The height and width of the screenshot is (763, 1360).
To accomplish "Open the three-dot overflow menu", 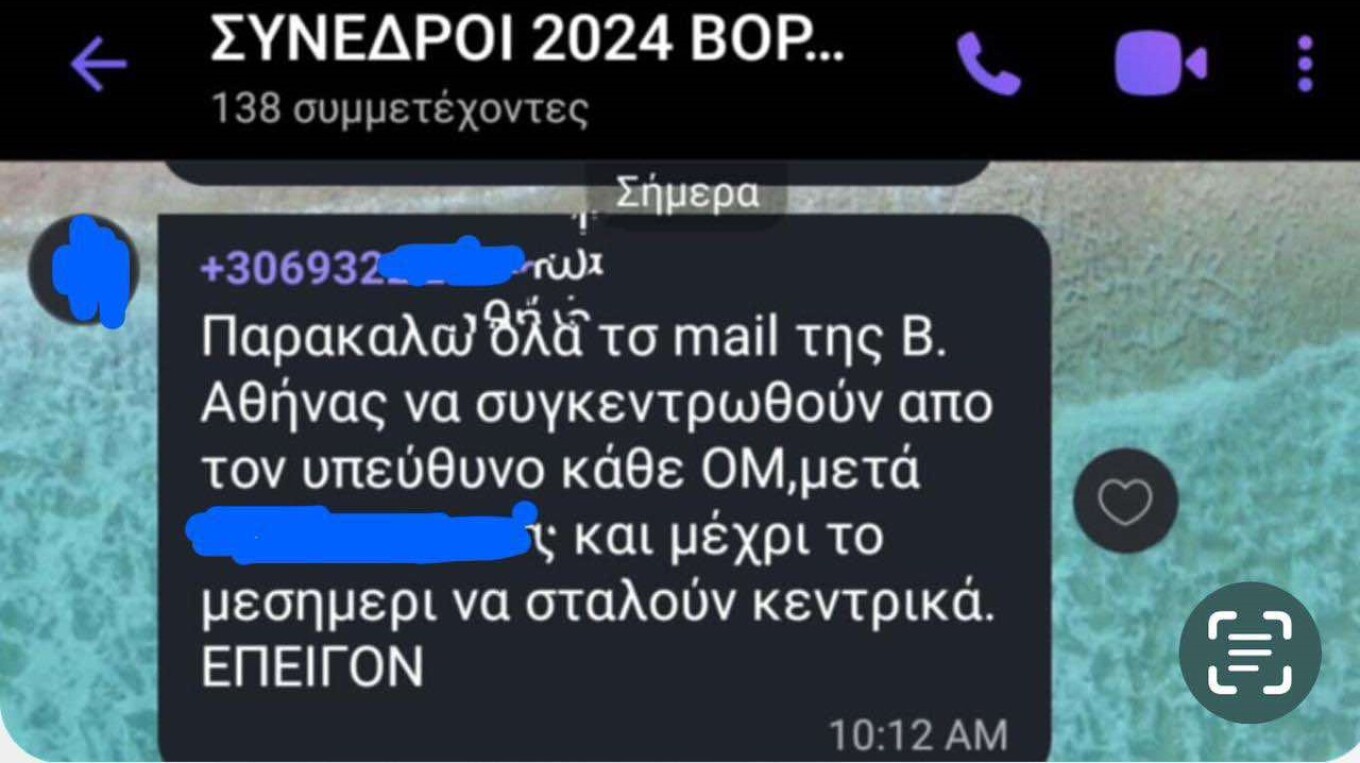I will click(x=1304, y=64).
